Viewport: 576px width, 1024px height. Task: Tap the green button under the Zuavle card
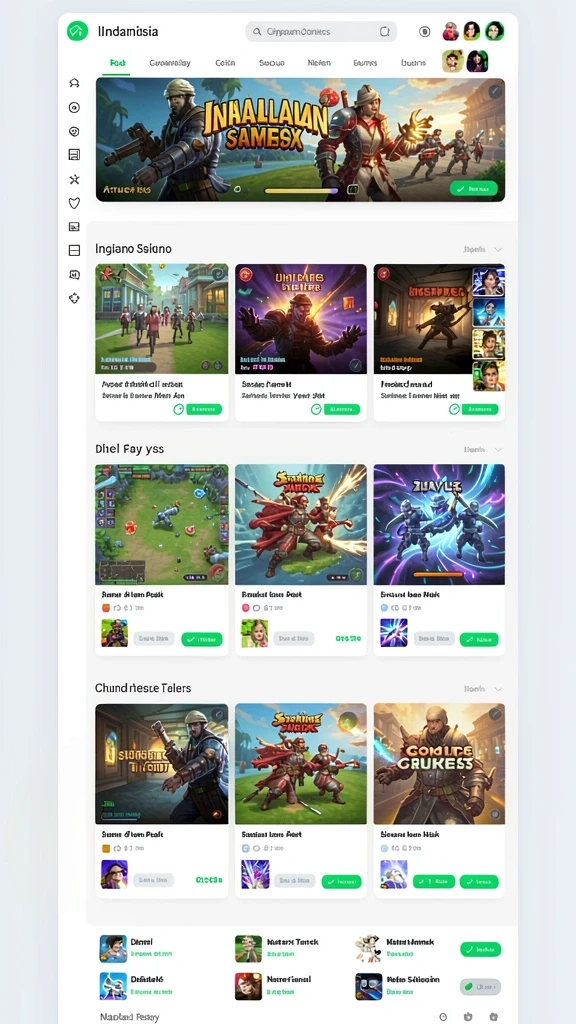[x=479, y=639]
